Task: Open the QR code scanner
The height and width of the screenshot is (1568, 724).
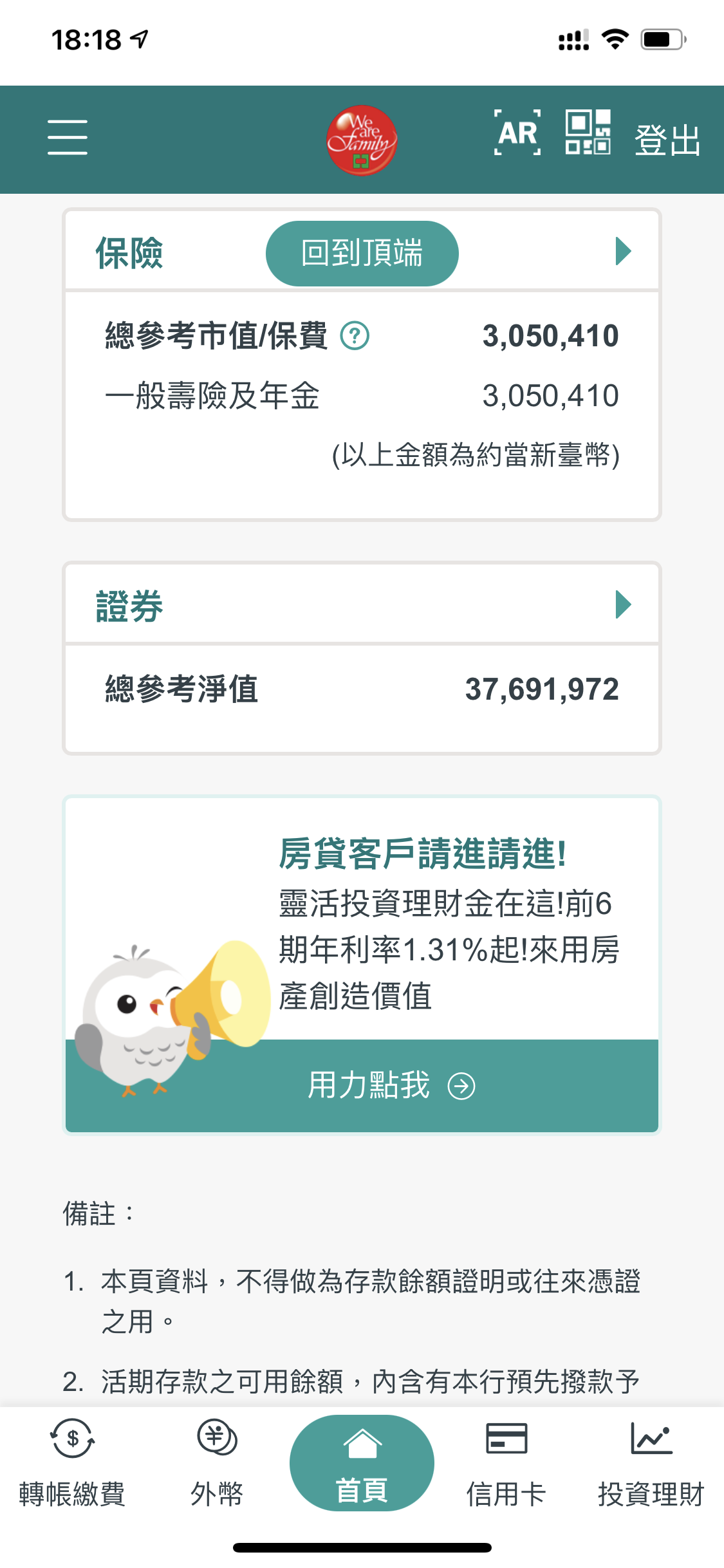Action: pyautogui.click(x=588, y=133)
